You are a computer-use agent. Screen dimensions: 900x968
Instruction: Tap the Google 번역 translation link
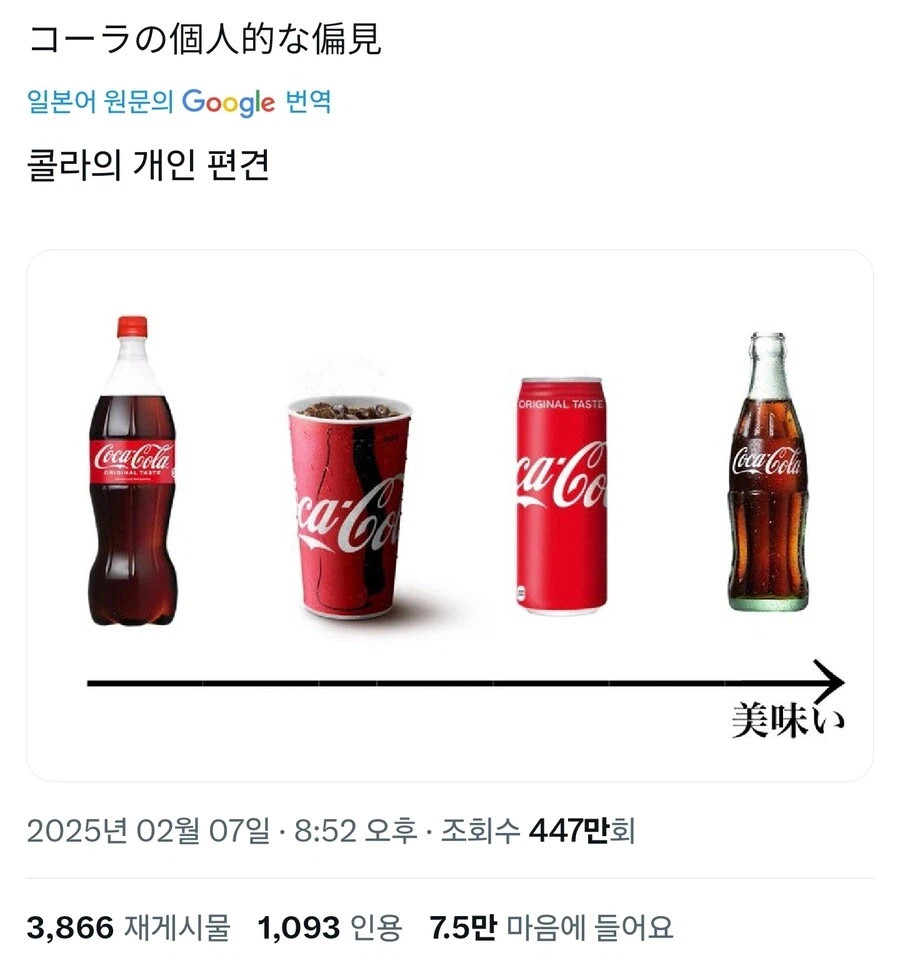[x=180, y=102]
